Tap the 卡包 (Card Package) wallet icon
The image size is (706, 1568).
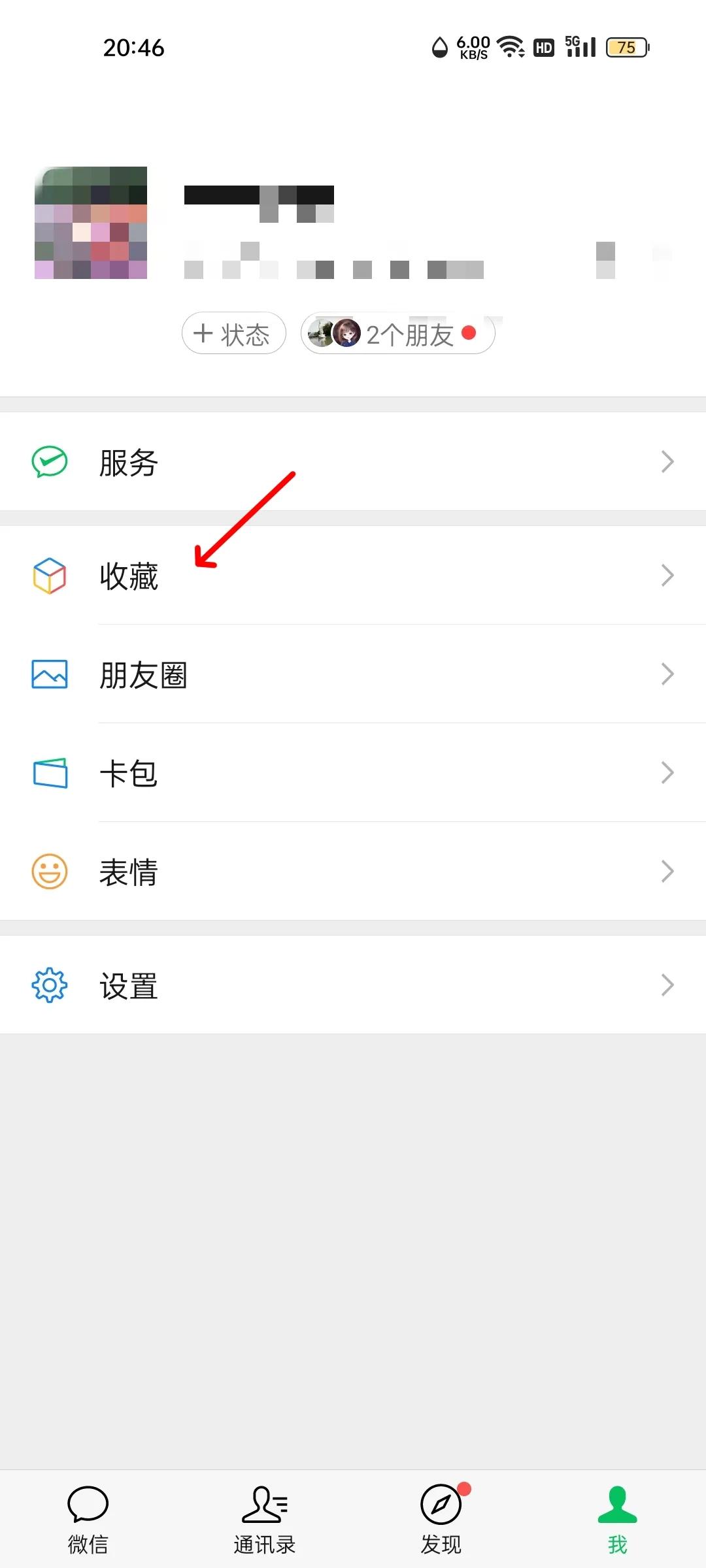click(x=49, y=773)
